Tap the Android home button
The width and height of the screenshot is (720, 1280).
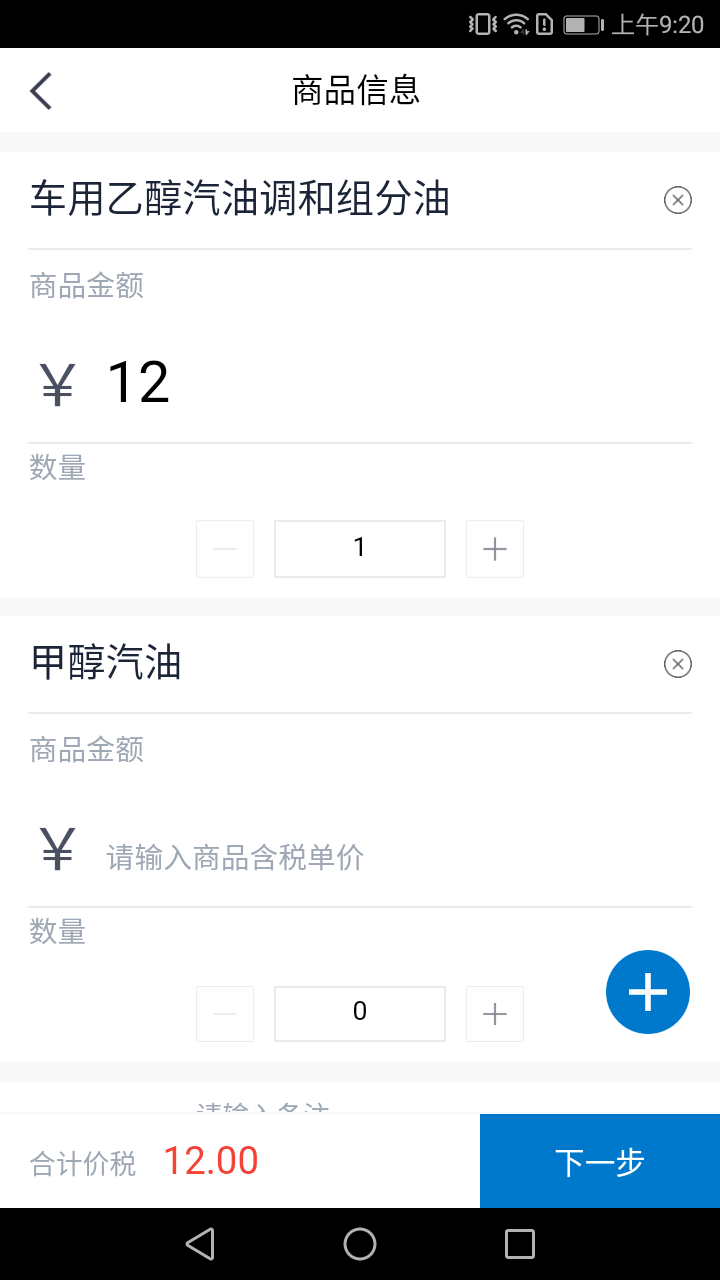[360, 1243]
